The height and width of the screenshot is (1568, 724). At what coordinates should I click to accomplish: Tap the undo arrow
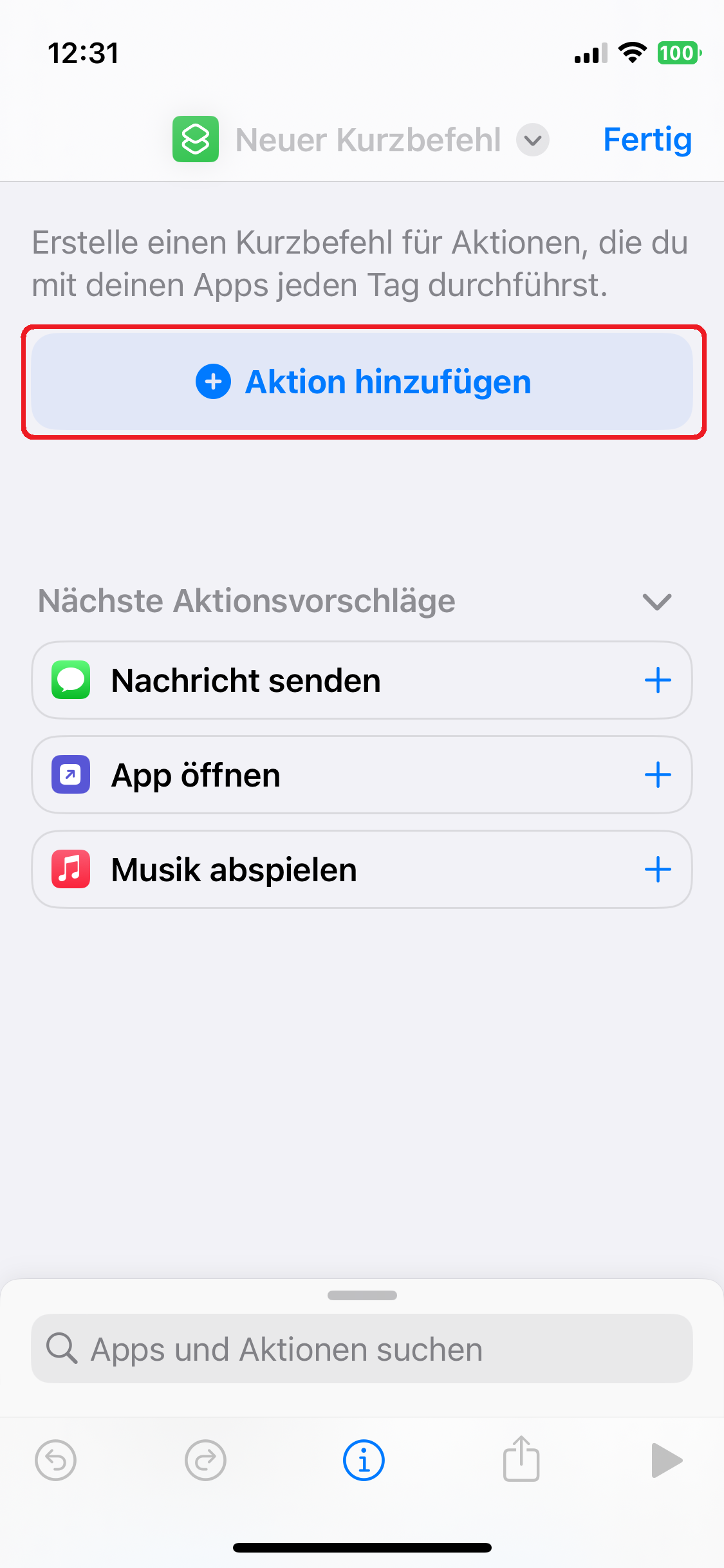click(55, 1461)
